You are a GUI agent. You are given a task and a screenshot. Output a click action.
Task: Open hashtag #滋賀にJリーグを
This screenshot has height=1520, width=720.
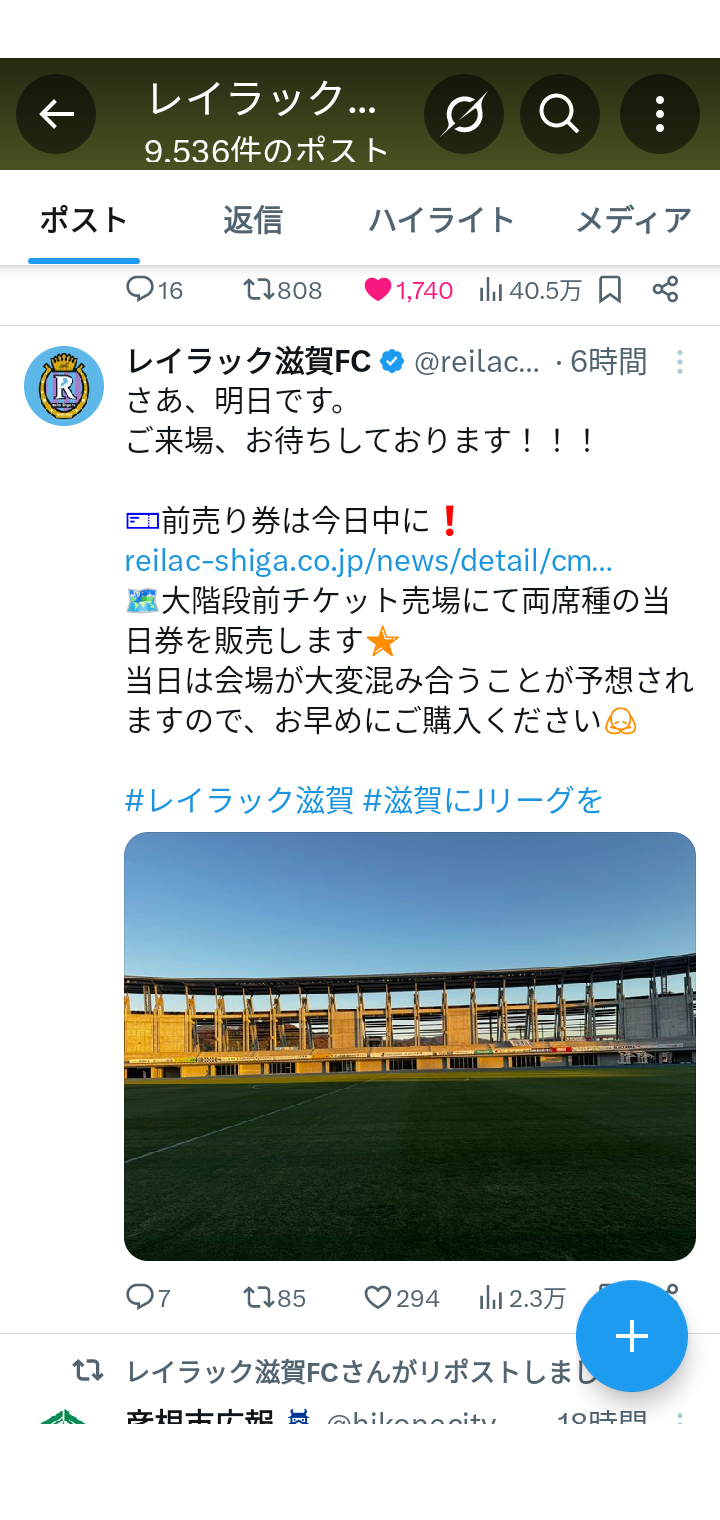pos(482,800)
